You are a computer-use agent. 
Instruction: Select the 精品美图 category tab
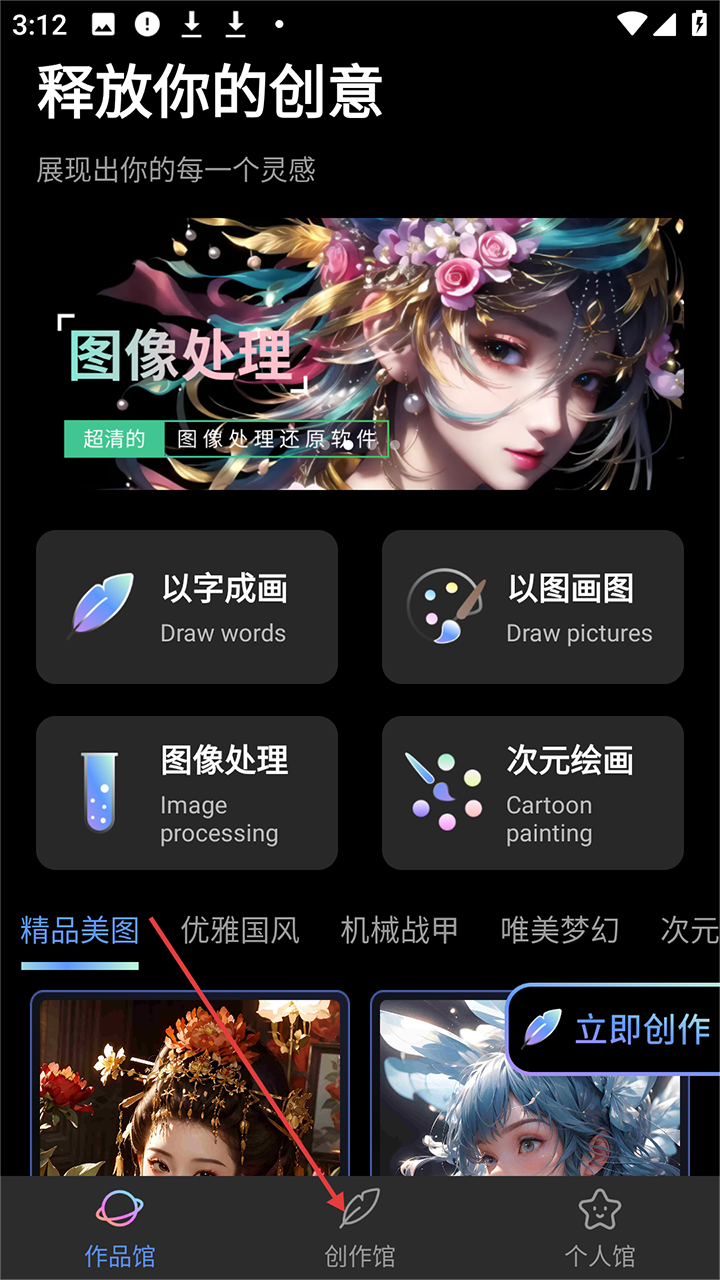[80, 931]
